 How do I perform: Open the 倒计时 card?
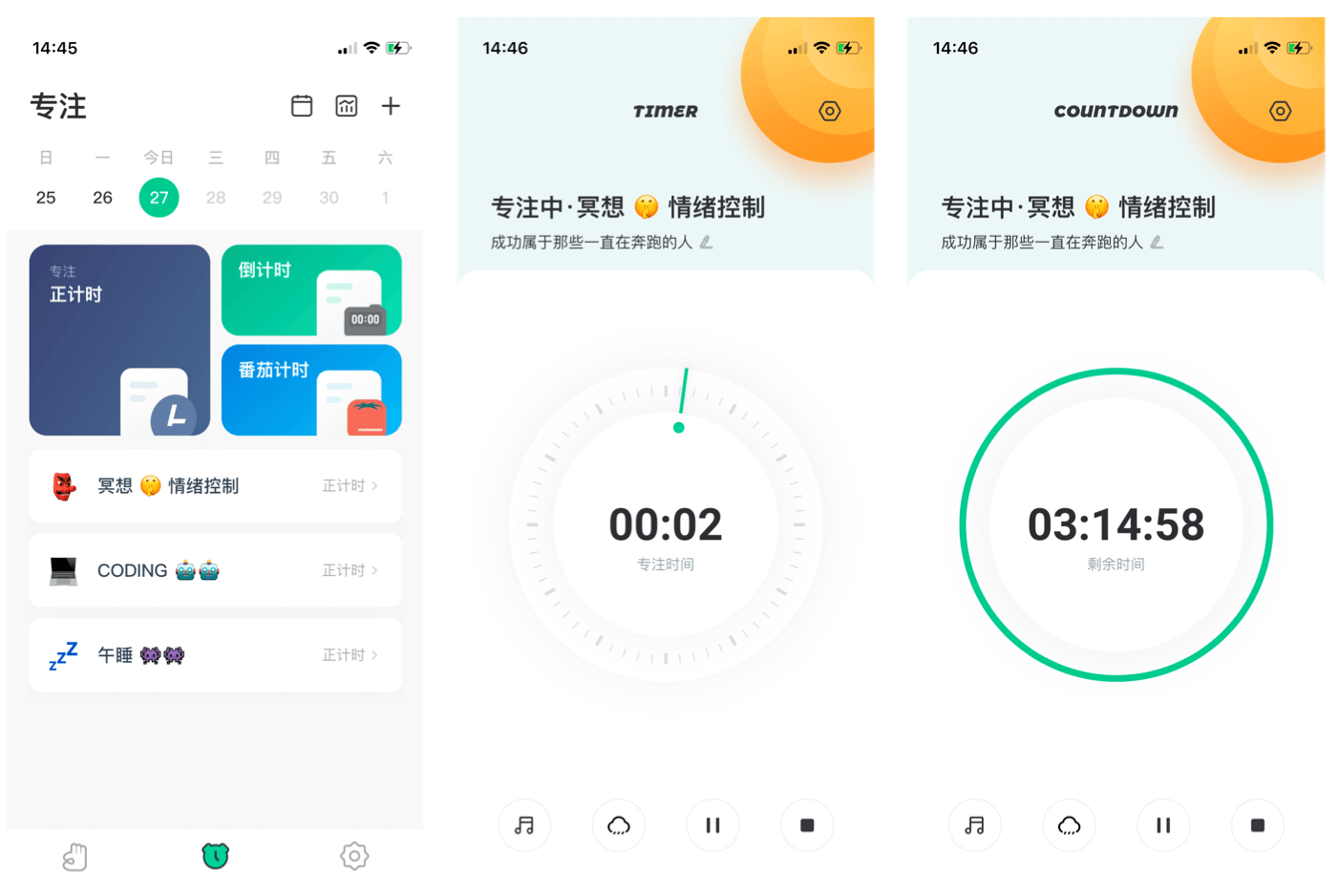click(311, 289)
